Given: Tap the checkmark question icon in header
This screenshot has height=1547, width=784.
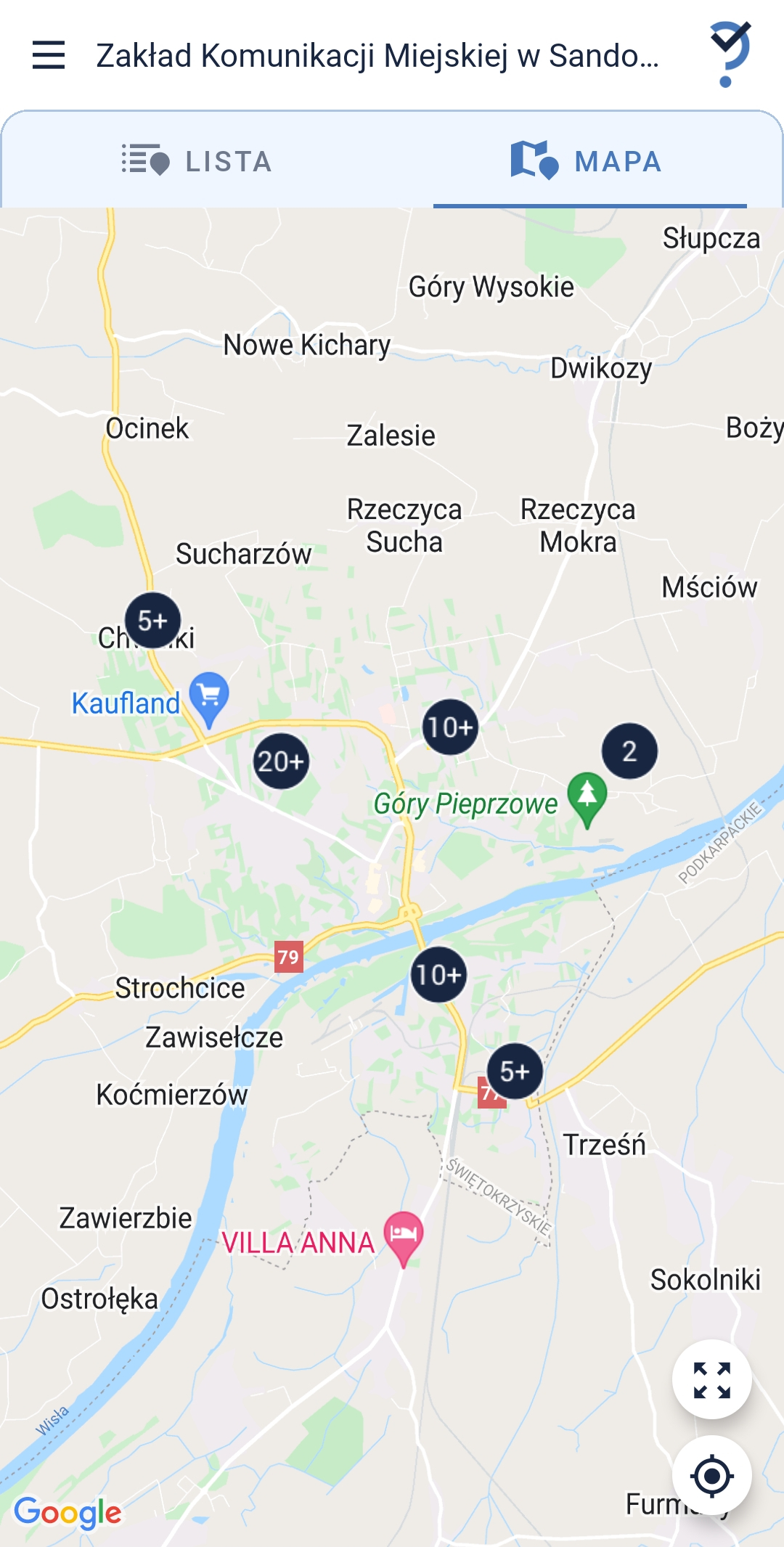Looking at the screenshot, I should click(729, 54).
